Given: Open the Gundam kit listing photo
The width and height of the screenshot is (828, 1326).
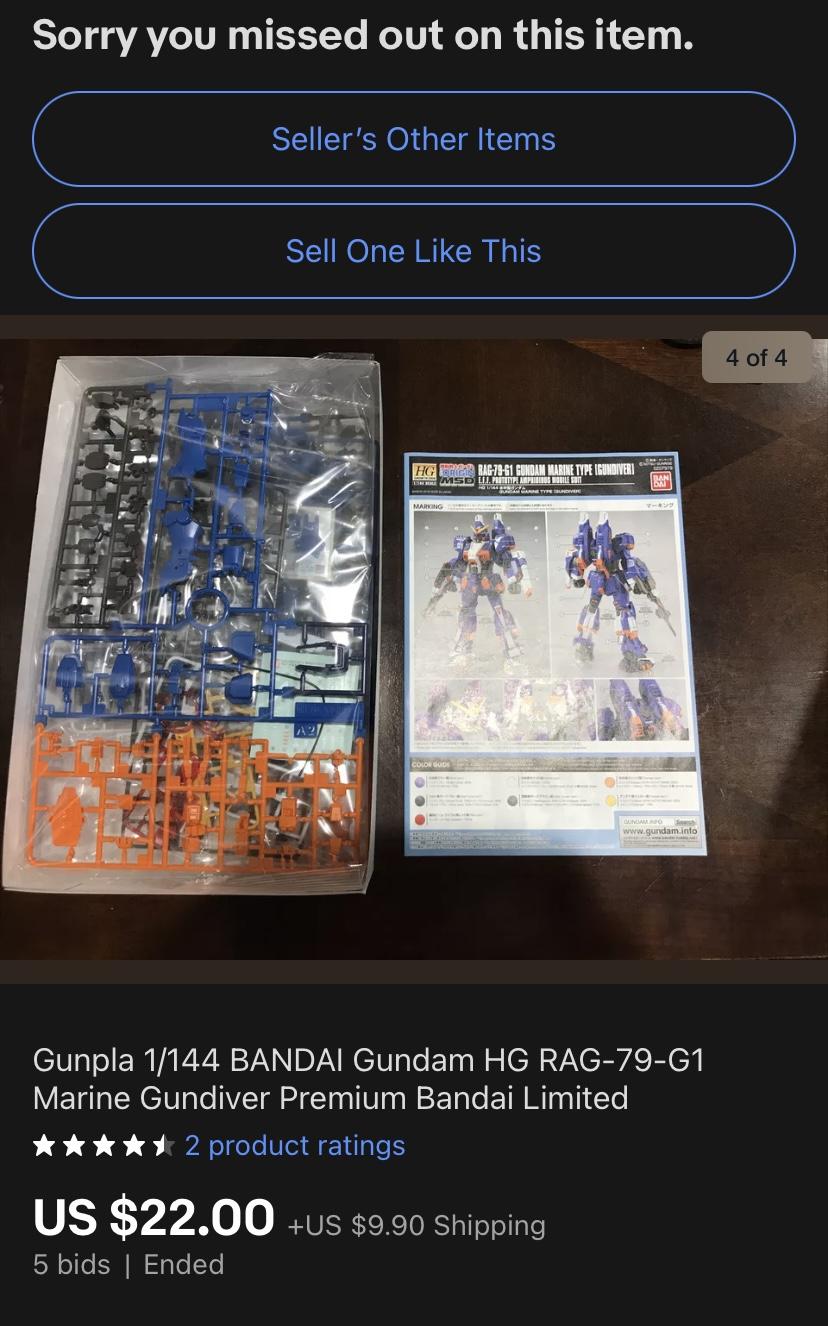Looking at the screenshot, I should [x=414, y=649].
